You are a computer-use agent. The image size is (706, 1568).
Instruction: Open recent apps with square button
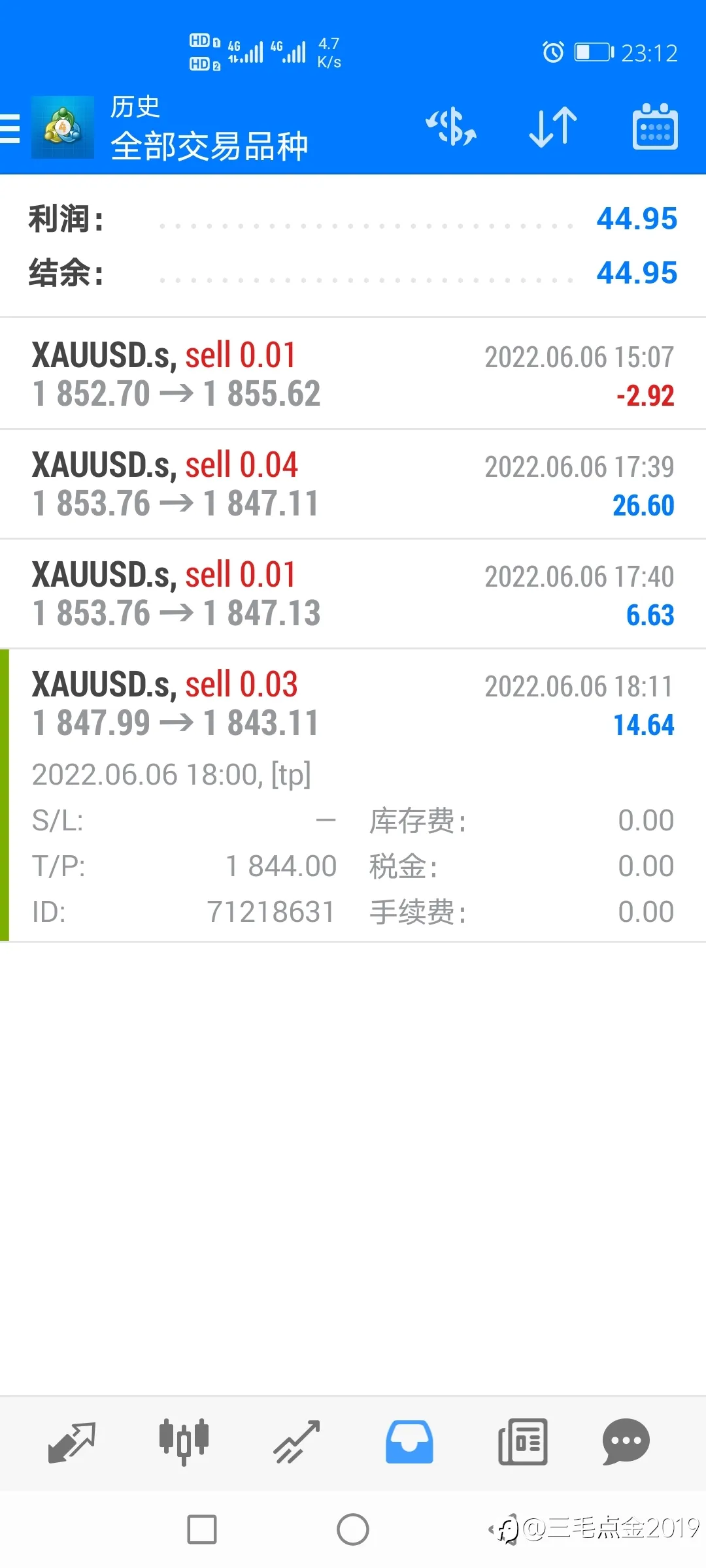(202, 1529)
